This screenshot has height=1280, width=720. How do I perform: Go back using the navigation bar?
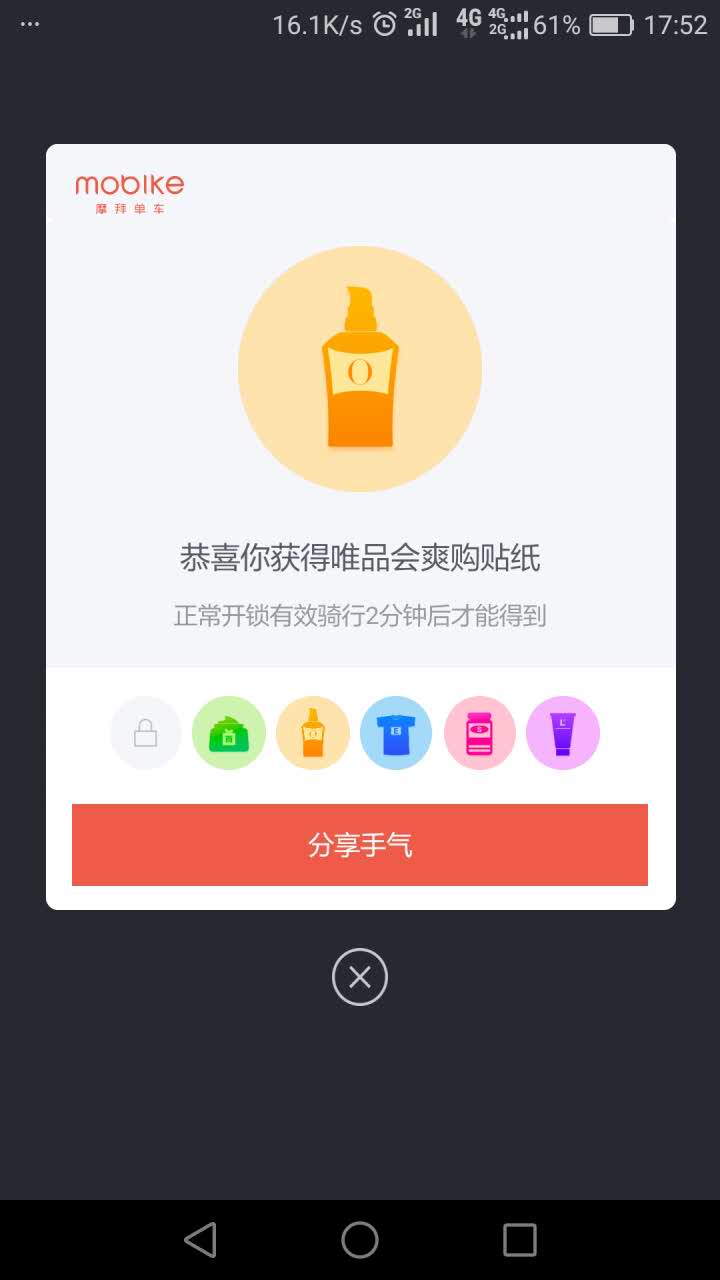[x=200, y=1240]
